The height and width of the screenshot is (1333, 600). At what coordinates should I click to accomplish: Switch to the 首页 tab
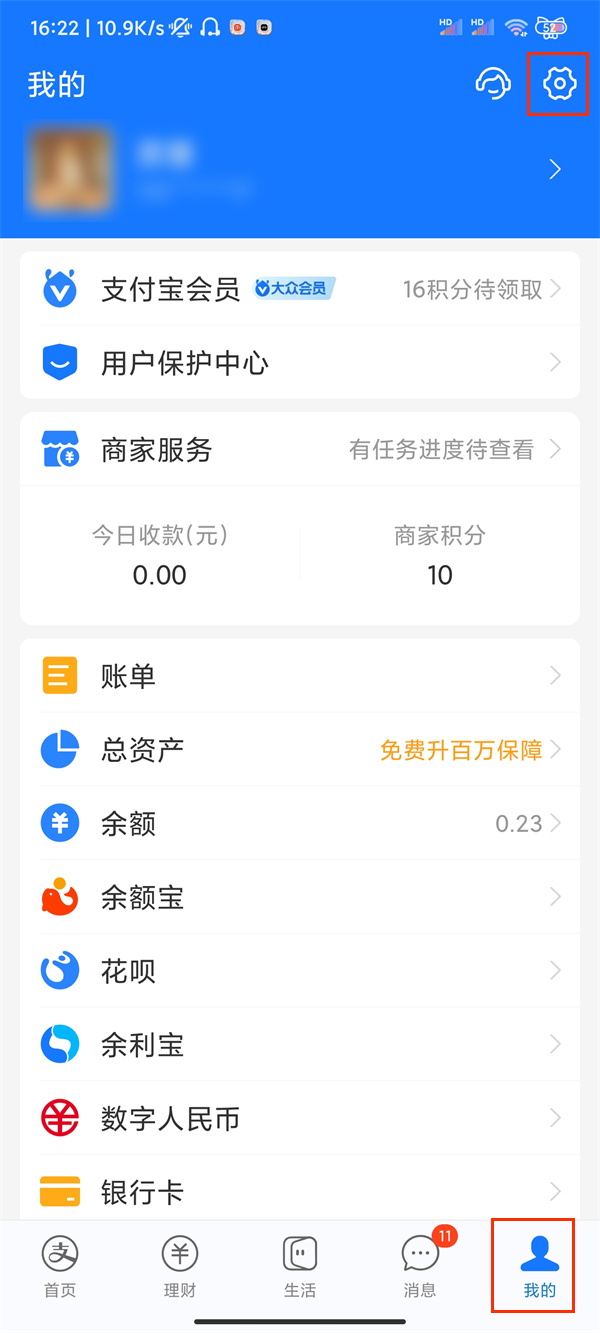point(60,1265)
